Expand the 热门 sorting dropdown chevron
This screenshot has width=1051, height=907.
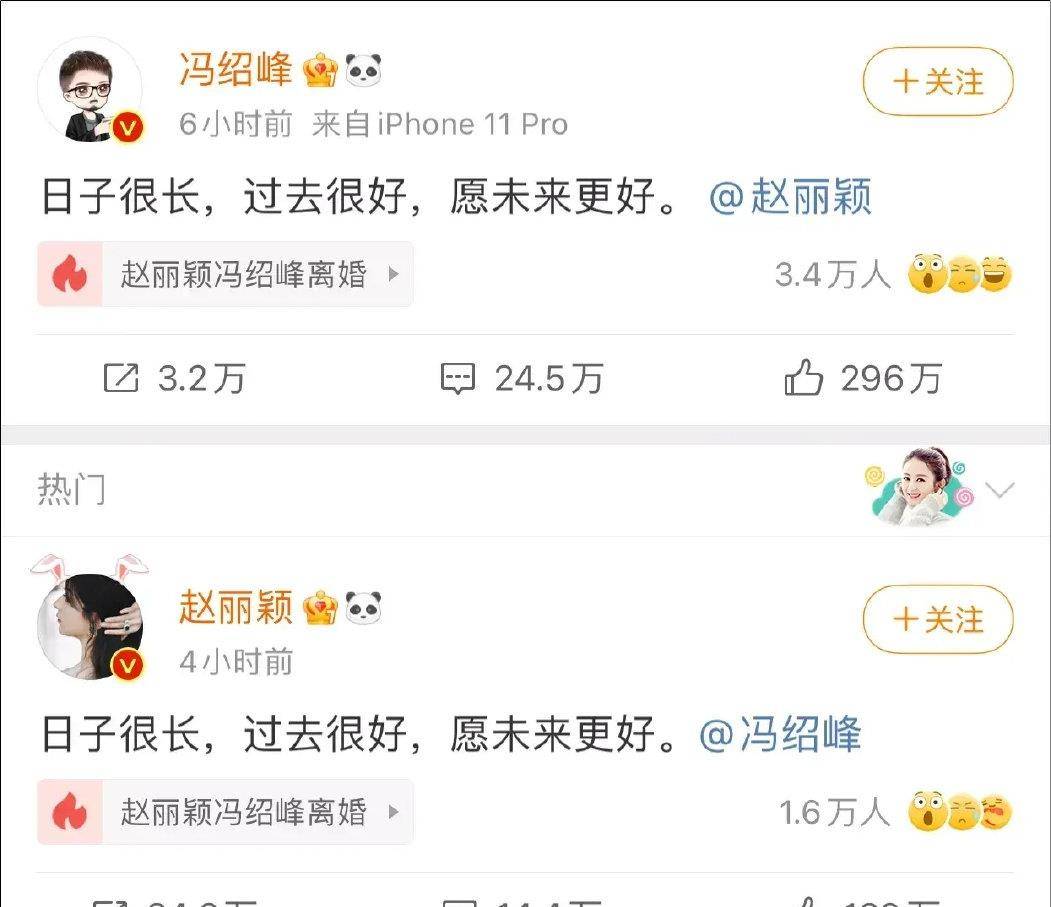pos(999,490)
